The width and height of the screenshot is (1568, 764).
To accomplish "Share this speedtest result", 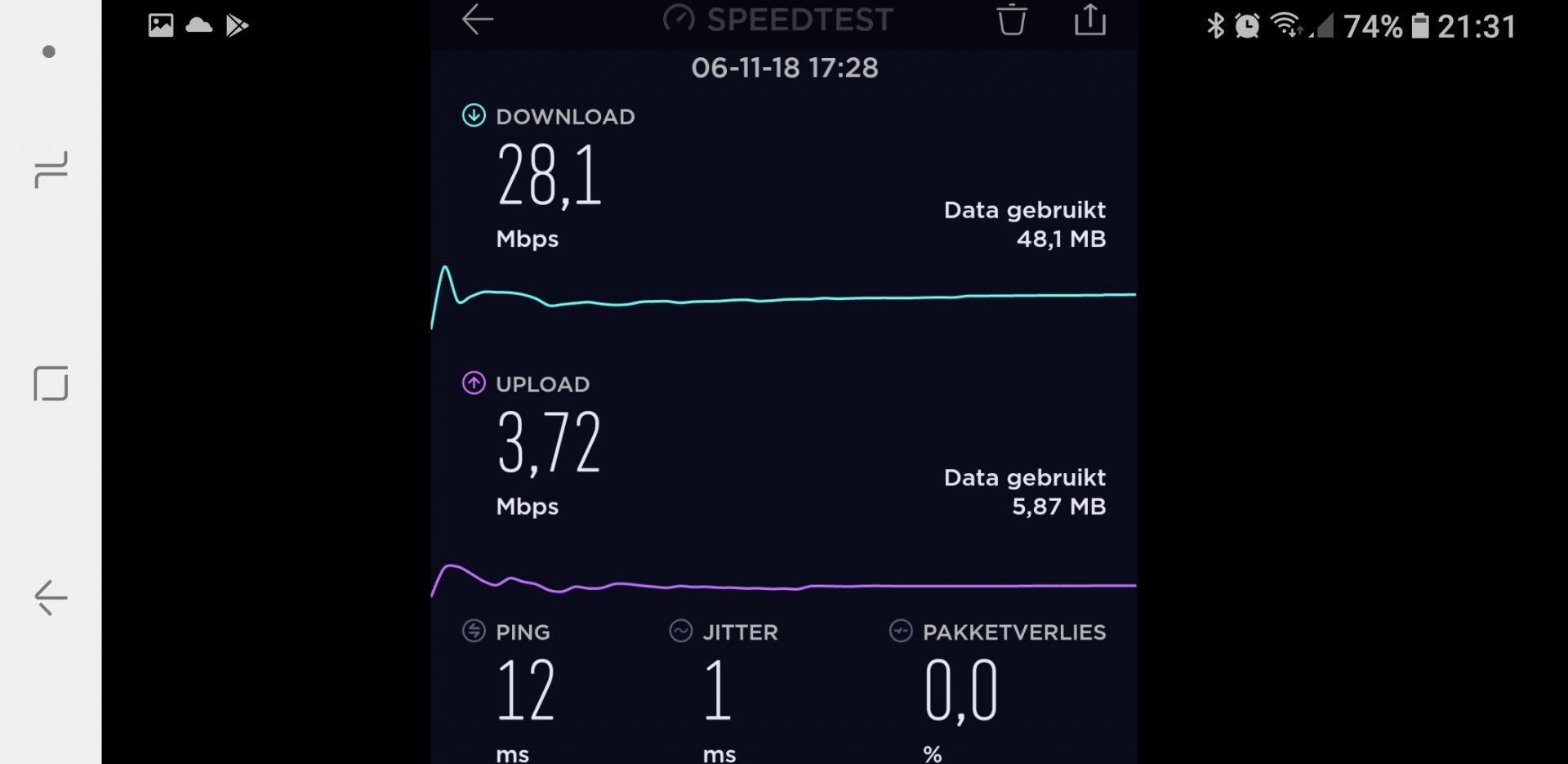I will tap(1089, 20).
